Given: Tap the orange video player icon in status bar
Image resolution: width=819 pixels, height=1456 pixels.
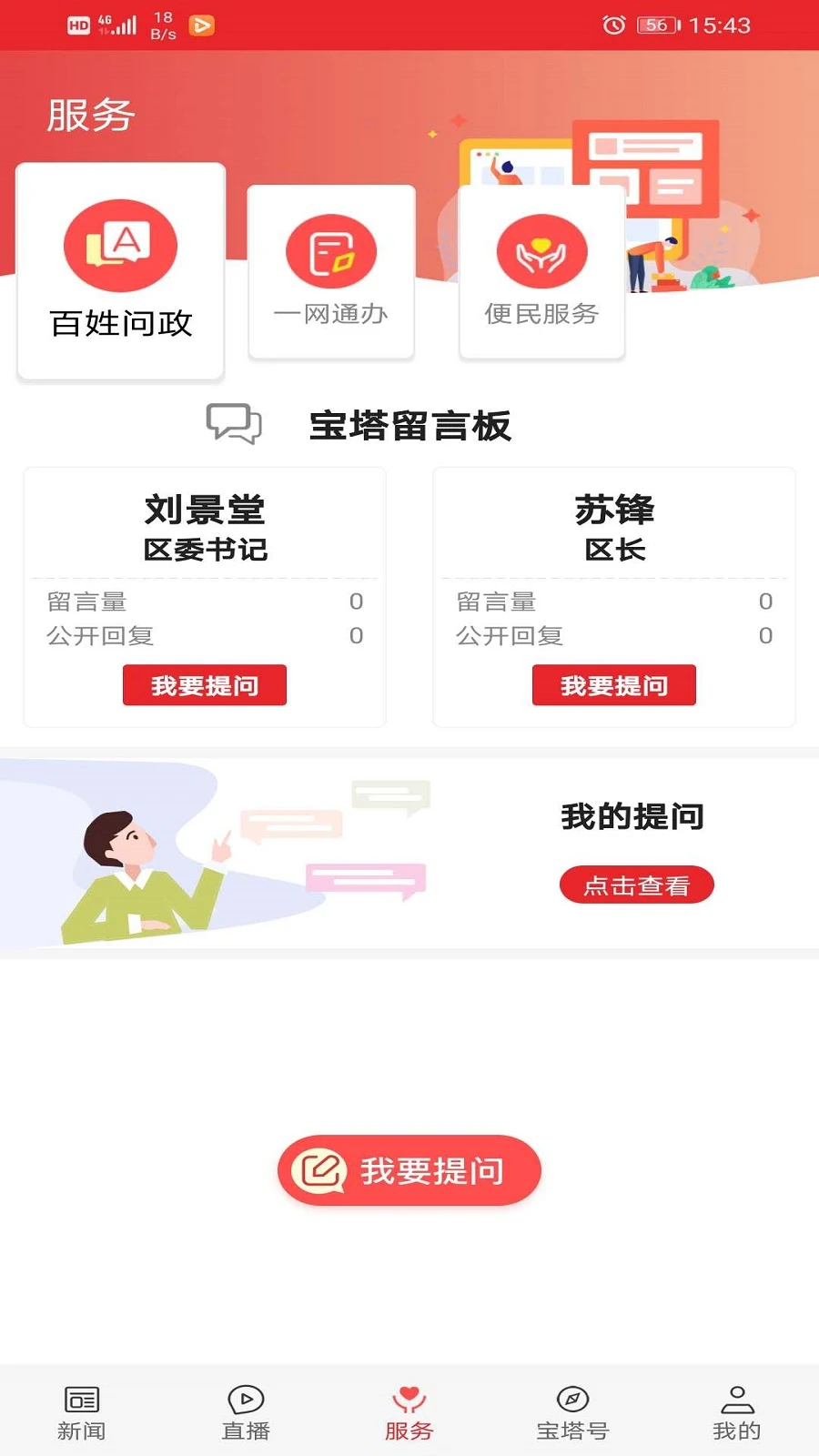Looking at the screenshot, I should (x=199, y=25).
